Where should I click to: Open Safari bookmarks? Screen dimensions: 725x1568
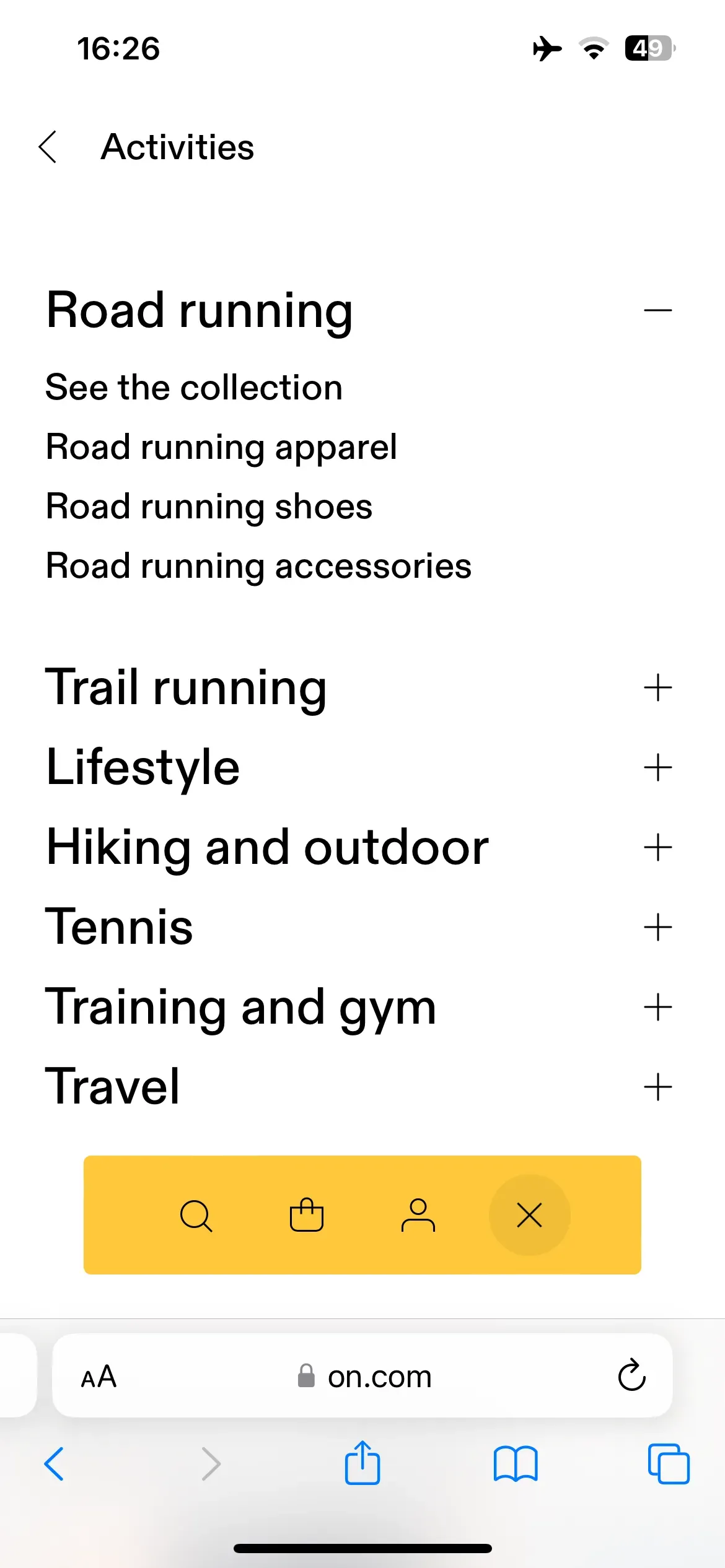point(516,1463)
